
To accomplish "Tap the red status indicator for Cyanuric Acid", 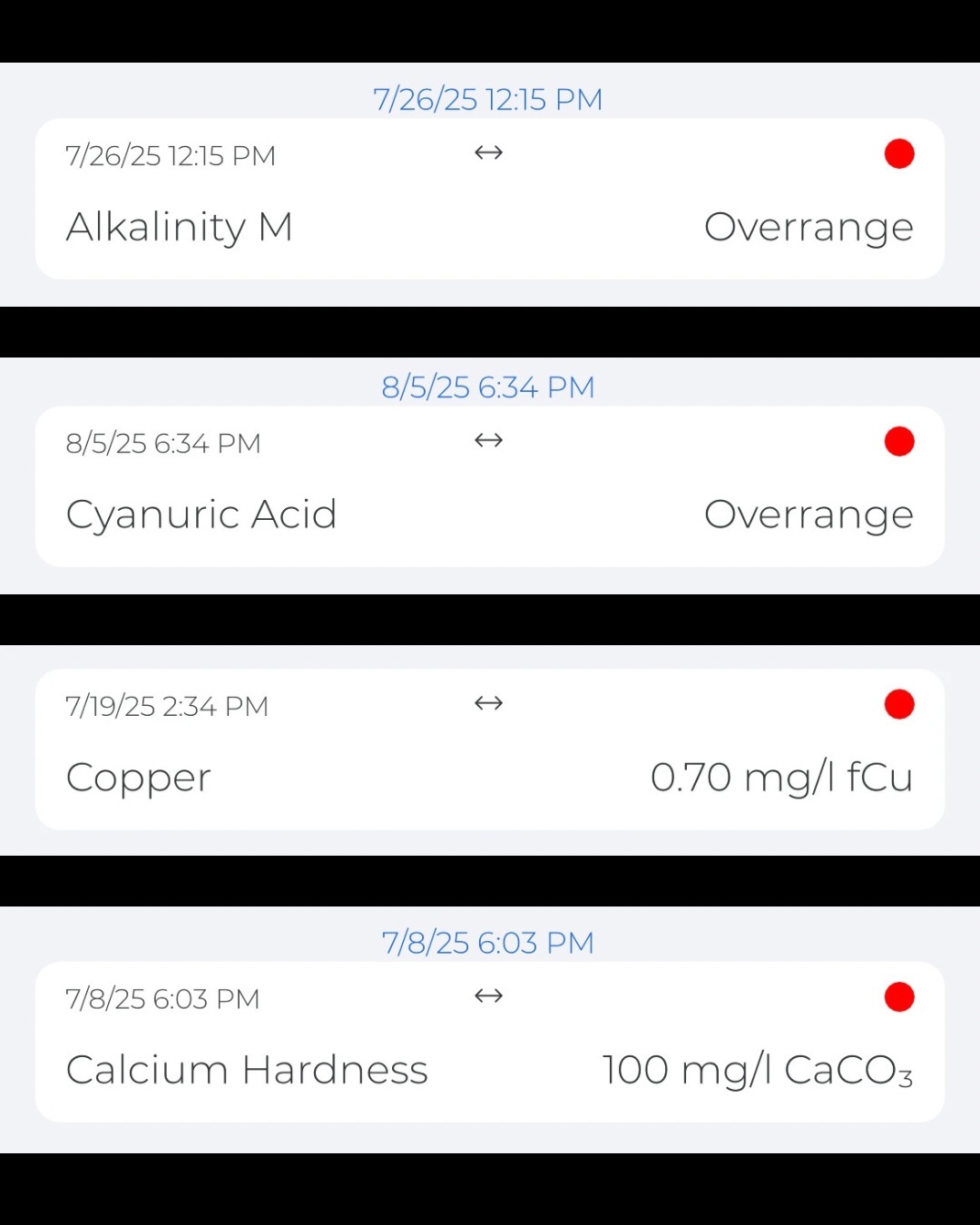I will pos(898,441).
